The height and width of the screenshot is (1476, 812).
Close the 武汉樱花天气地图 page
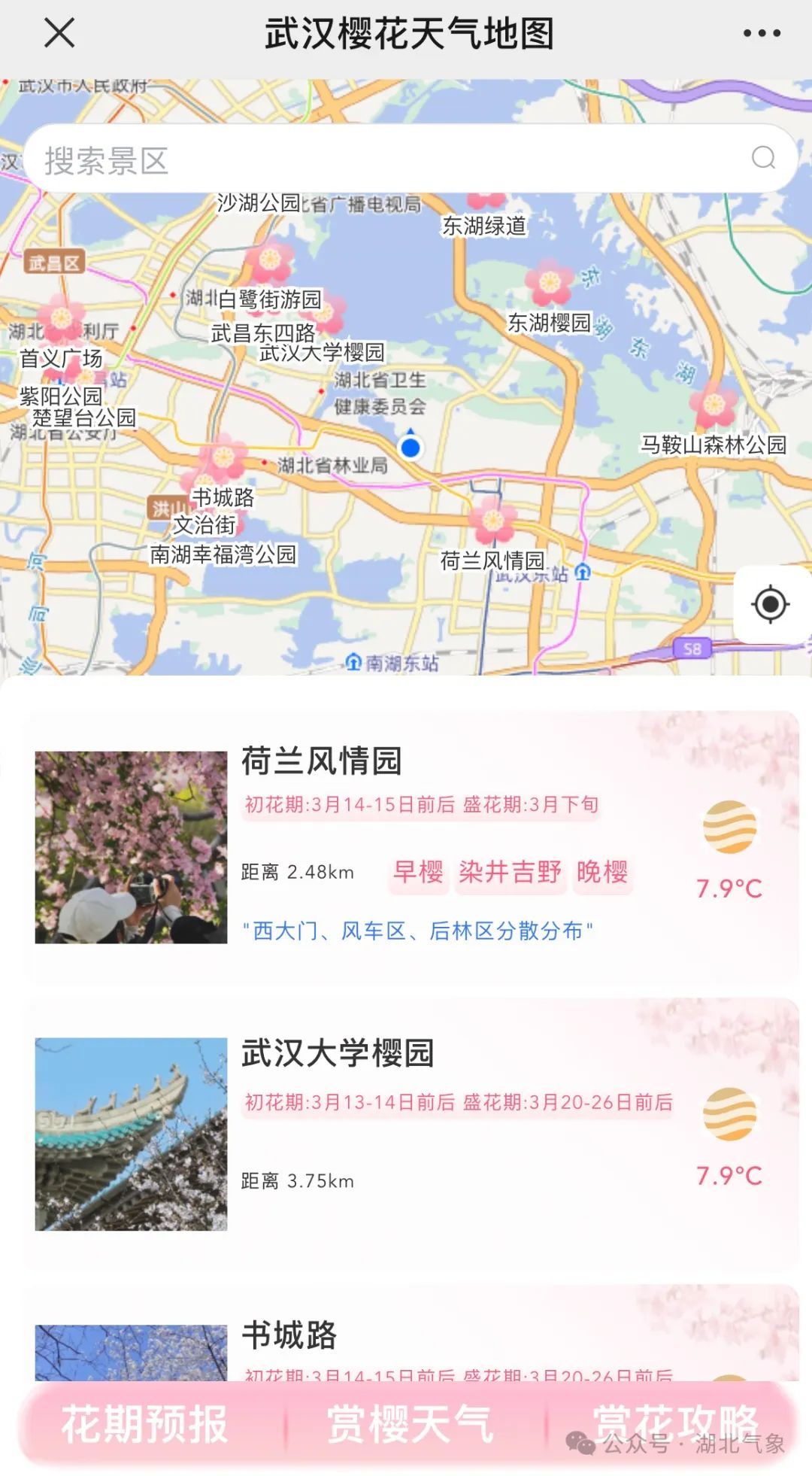tap(59, 33)
